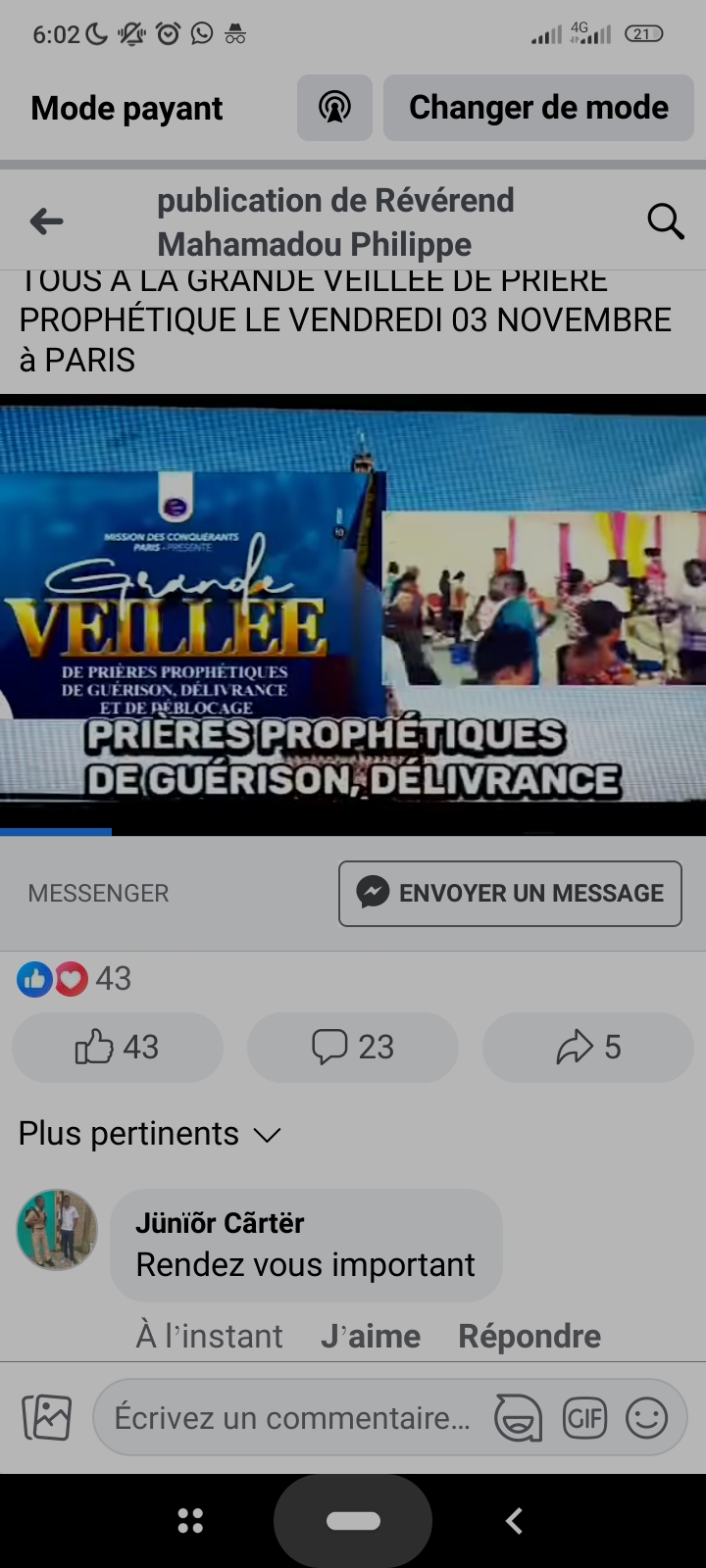Open the 23 comments
This screenshot has width=706, height=1568.
click(353, 1047)
